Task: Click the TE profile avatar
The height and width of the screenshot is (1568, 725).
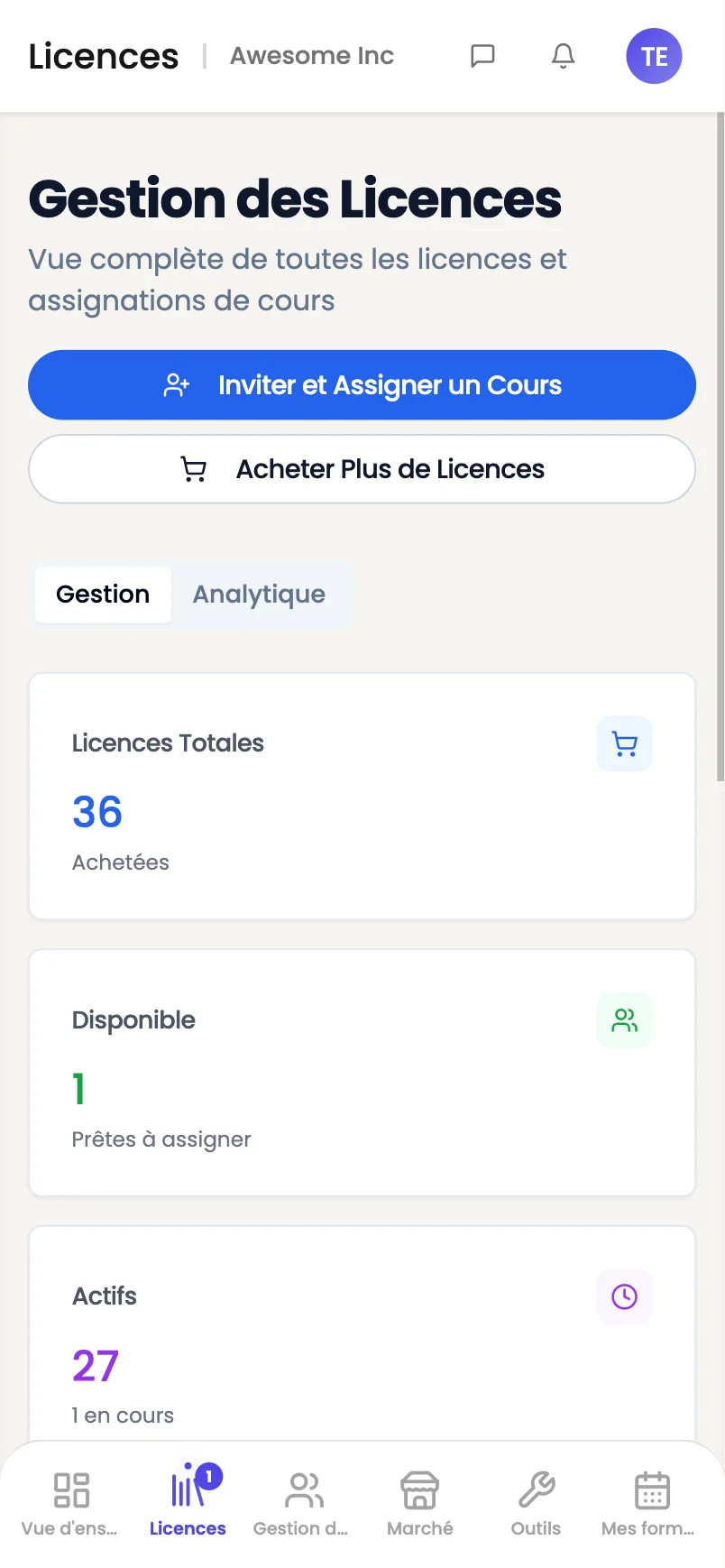Action: click(x=654, y=55)
